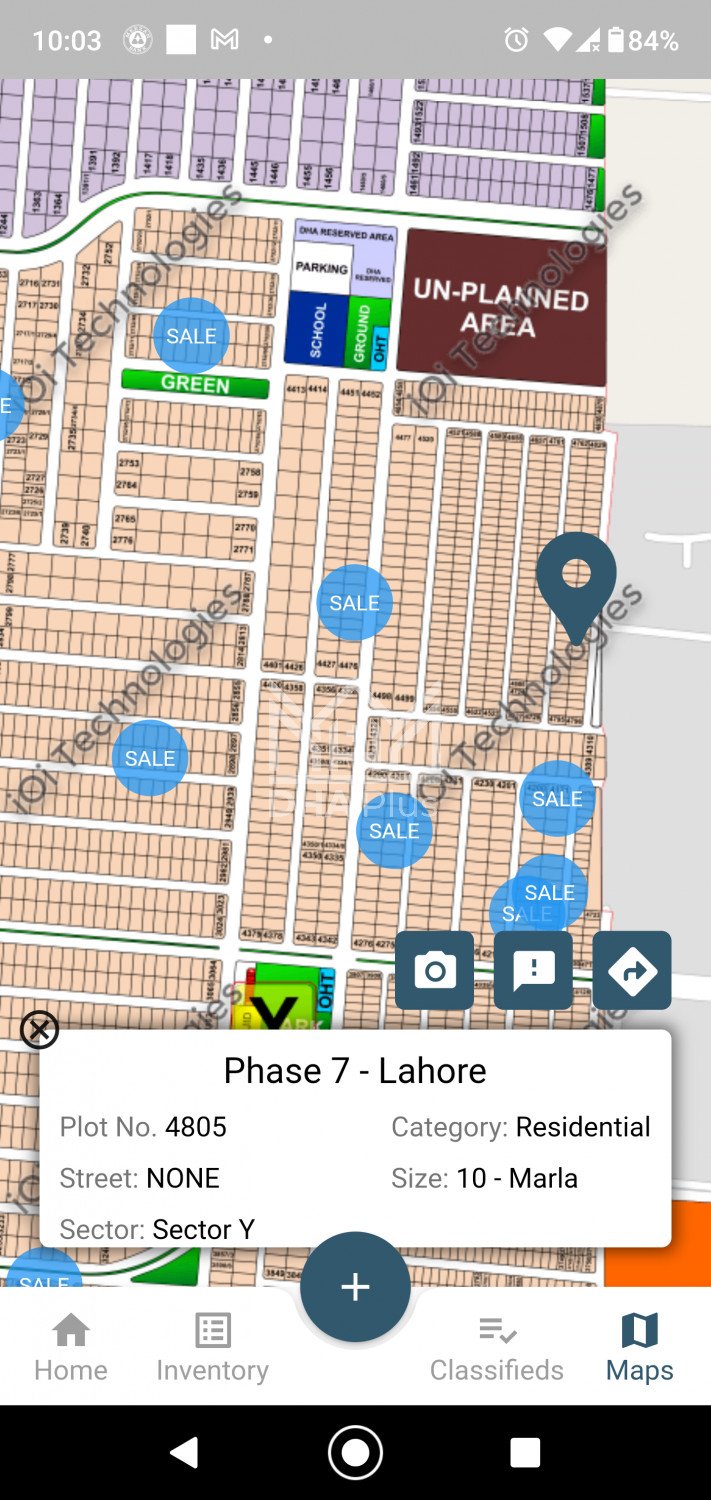Report an issue with this plot
The height and width of the screenshot is (1500, 711).
[x=533, y=970]
